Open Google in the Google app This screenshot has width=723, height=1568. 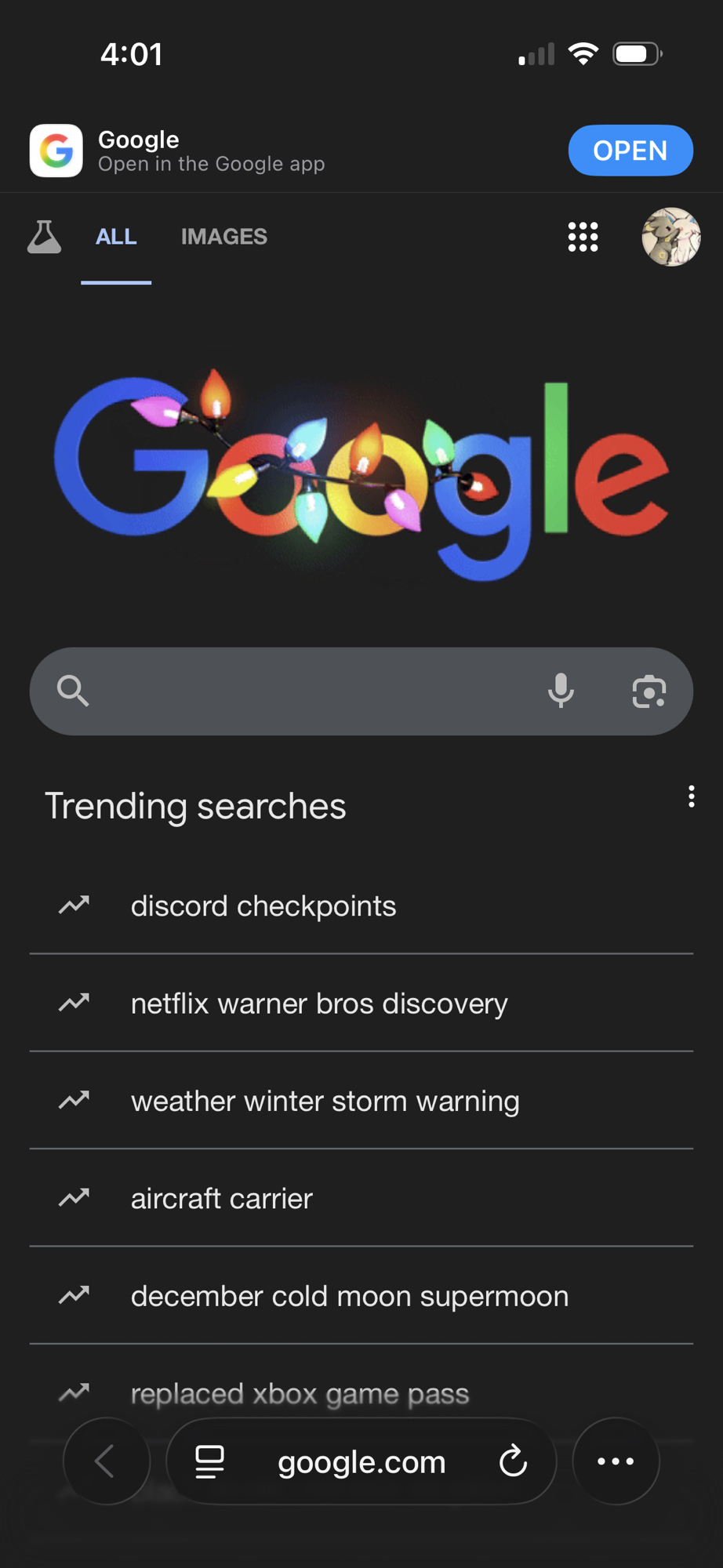(x=630, y=151)
